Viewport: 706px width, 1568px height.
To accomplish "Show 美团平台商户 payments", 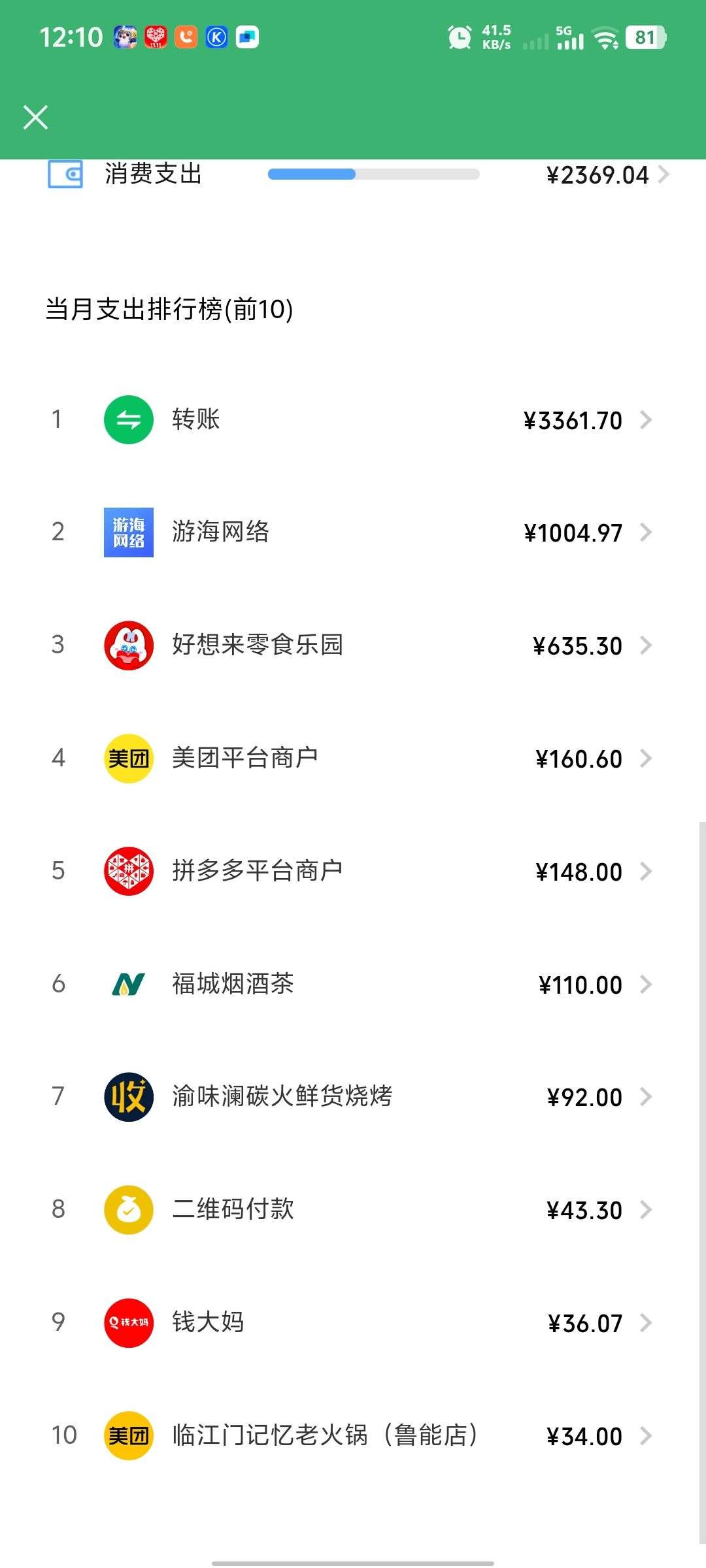I will (x=353, y=759).
